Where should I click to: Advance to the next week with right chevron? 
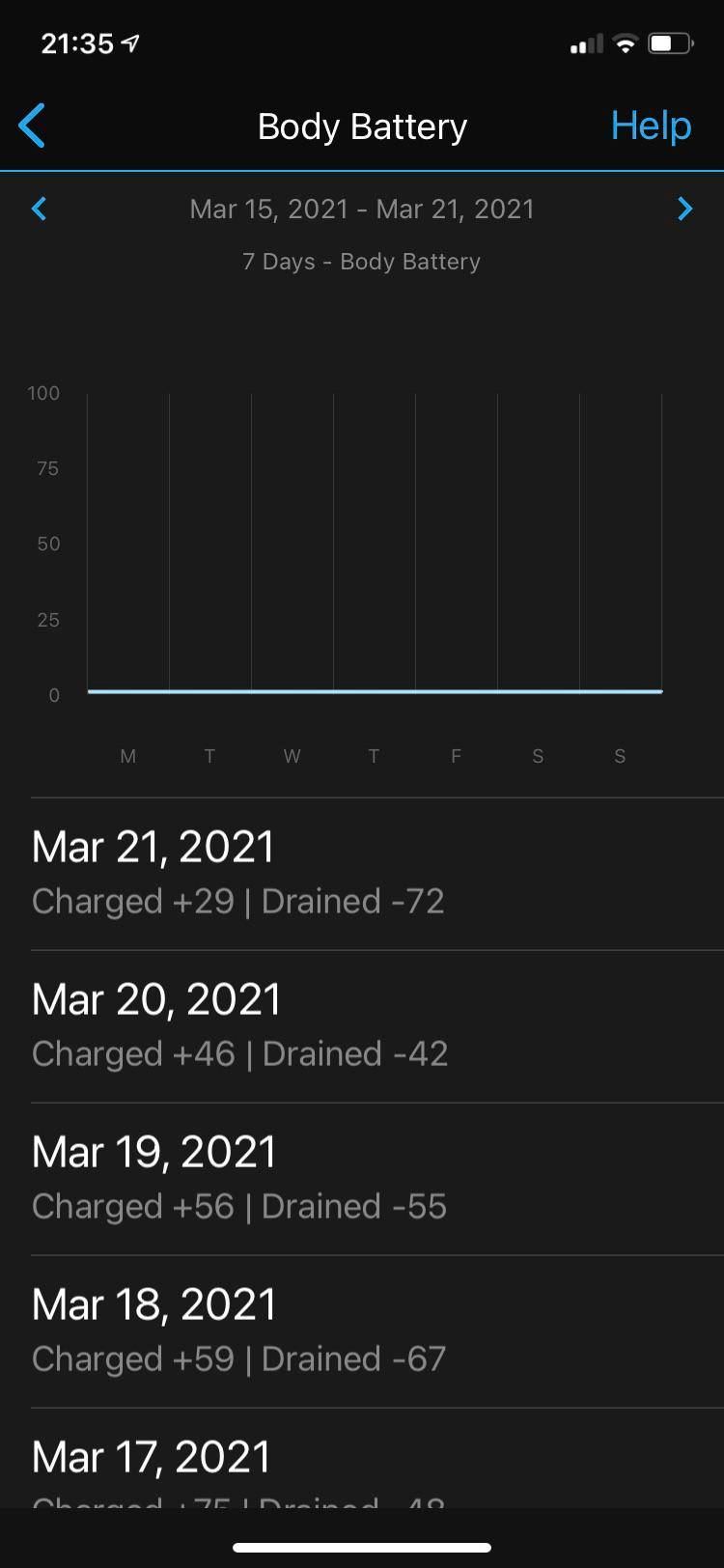pyautogui.click(x=684, y=209)
